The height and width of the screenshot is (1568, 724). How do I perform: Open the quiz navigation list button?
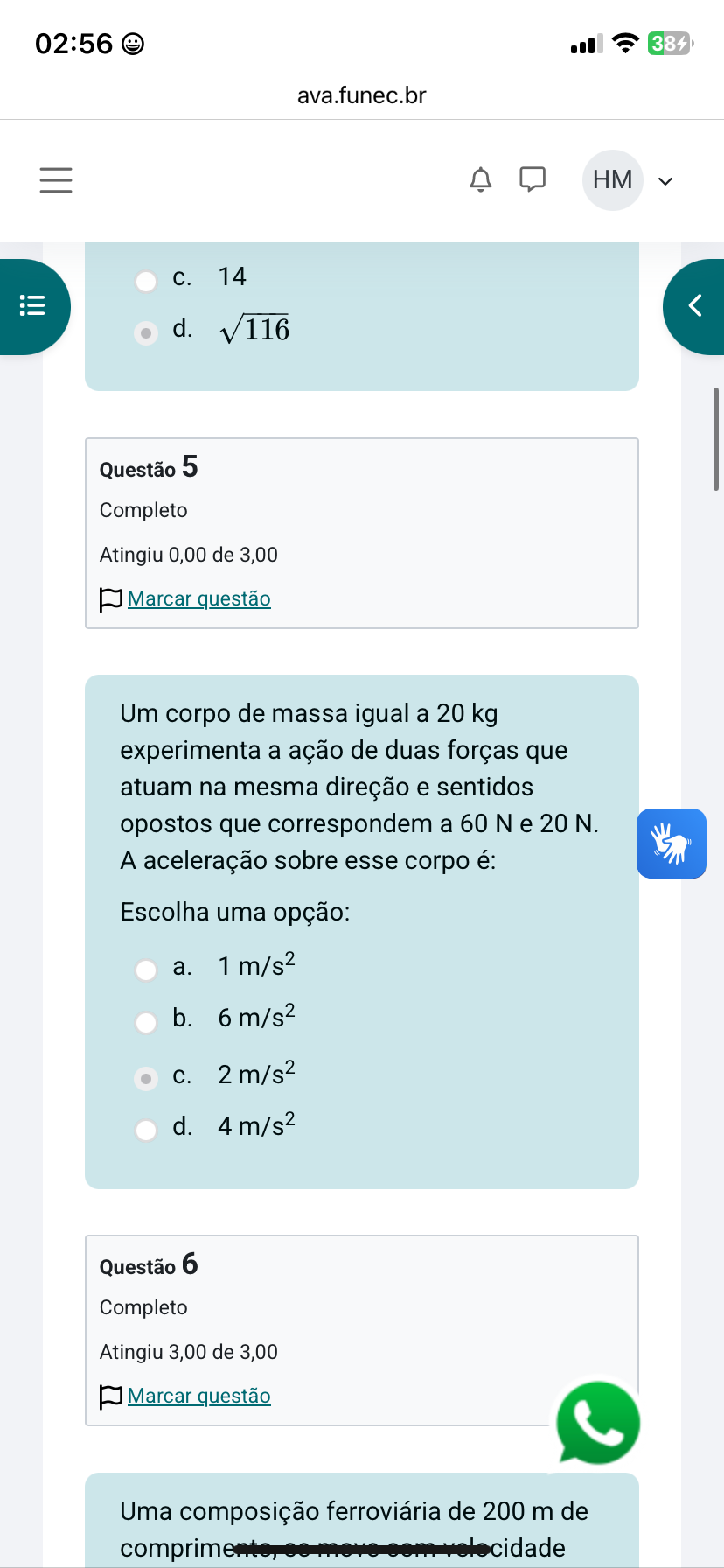click(x=33, y=306)
